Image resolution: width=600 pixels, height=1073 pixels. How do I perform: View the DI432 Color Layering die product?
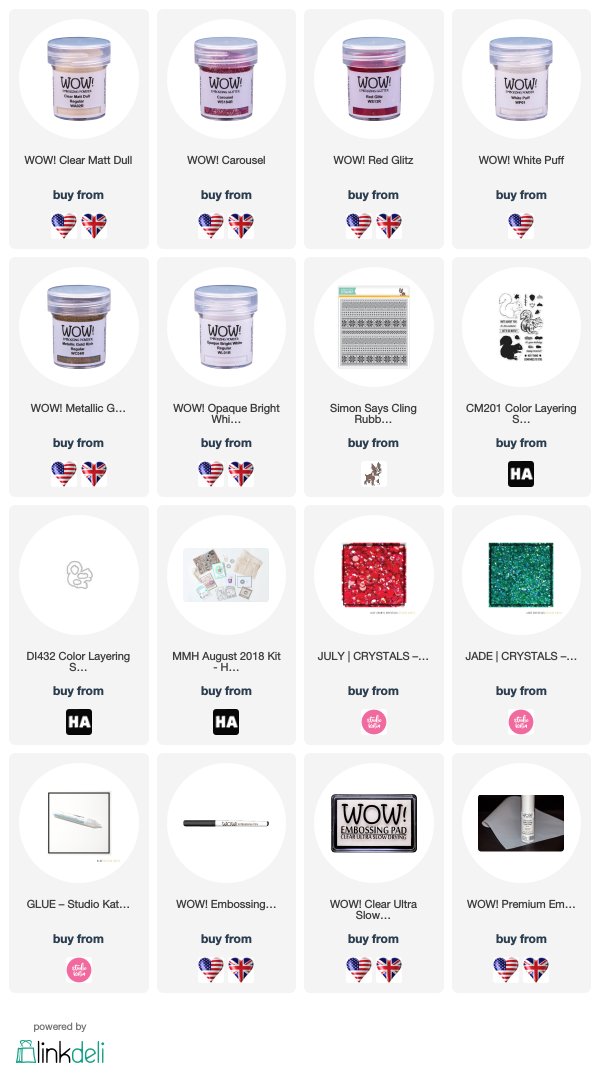point(79,576)
